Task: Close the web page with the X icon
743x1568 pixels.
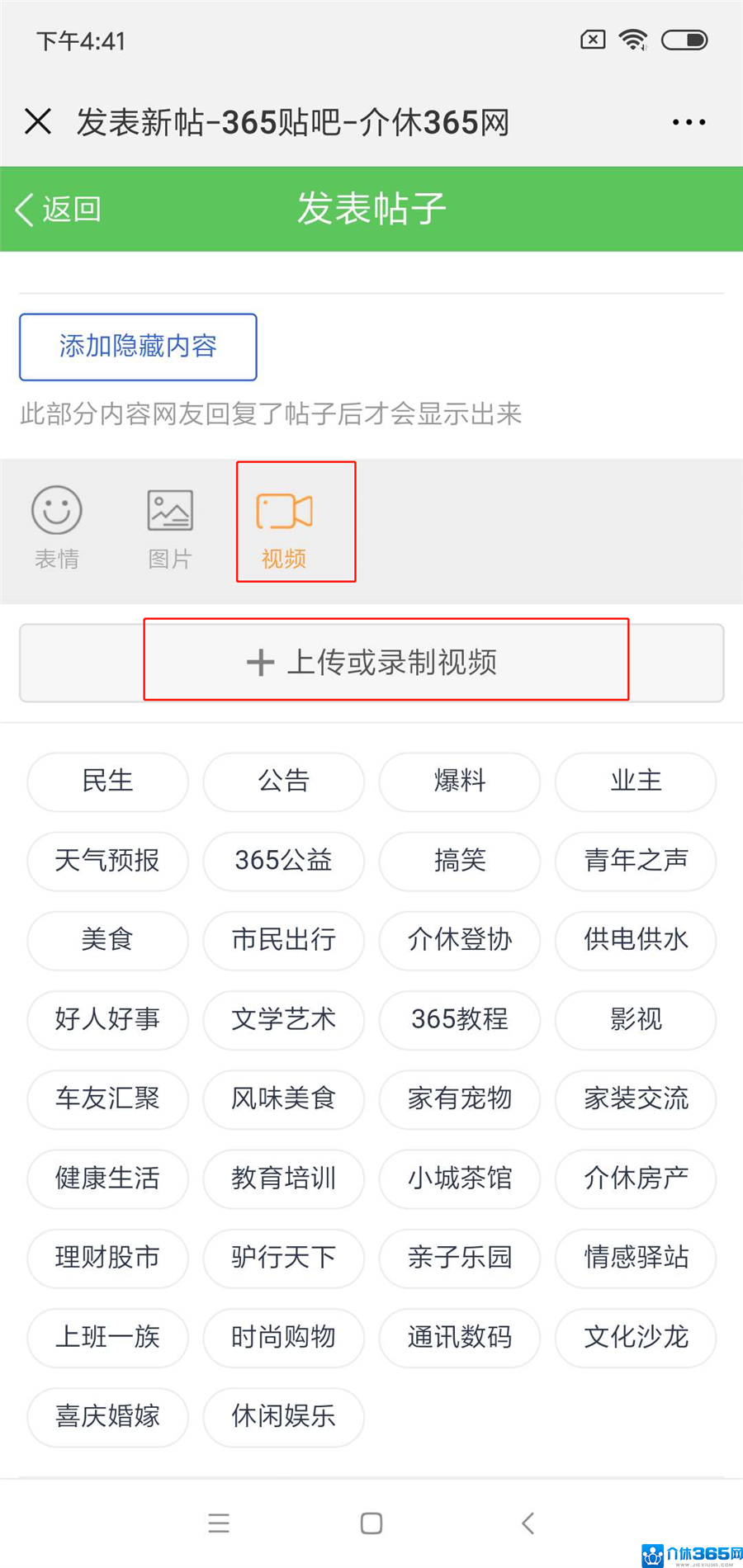Action: point(38,121)
